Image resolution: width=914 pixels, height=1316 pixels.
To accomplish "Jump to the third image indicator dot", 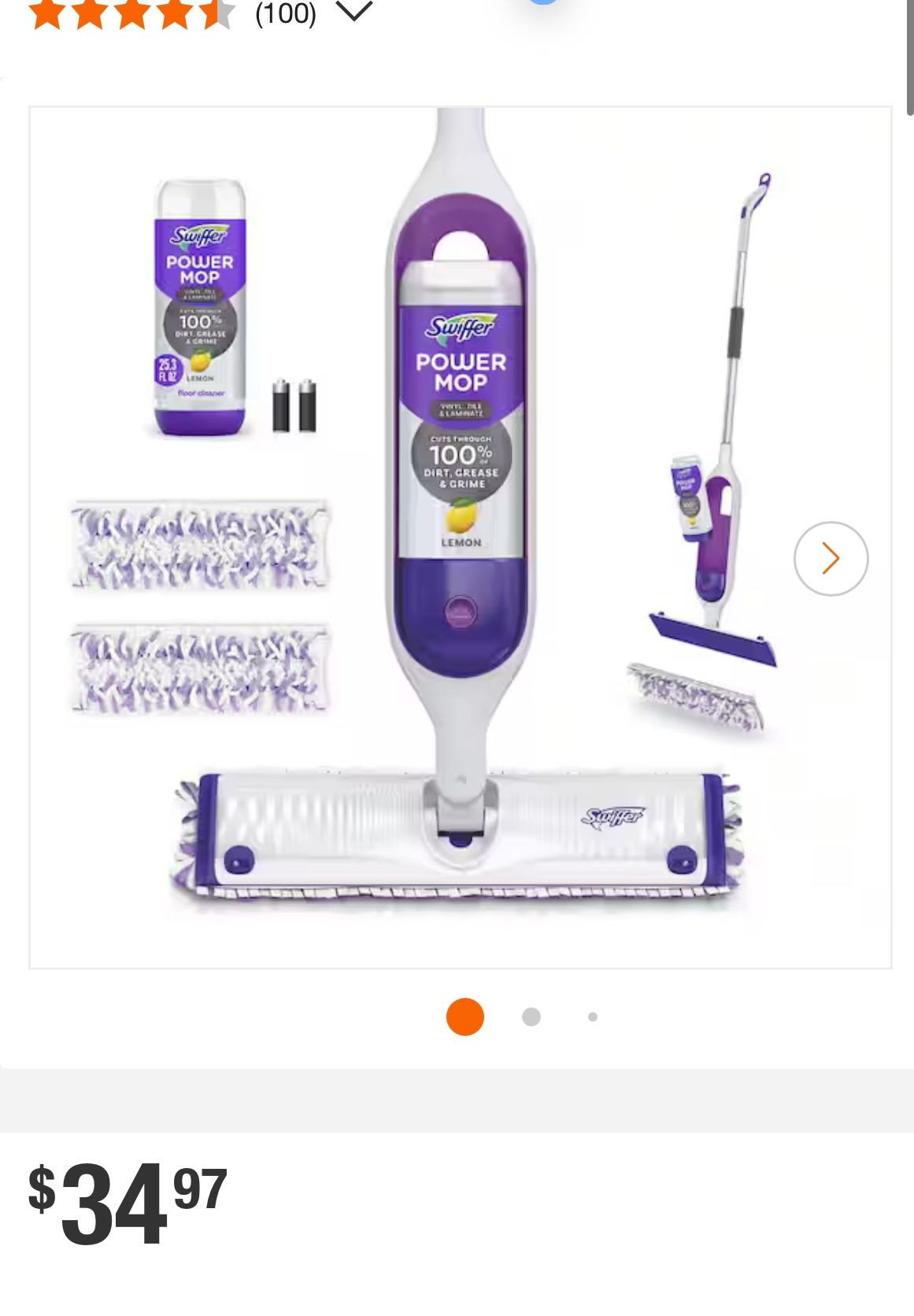I will (x=593, y=1016).
